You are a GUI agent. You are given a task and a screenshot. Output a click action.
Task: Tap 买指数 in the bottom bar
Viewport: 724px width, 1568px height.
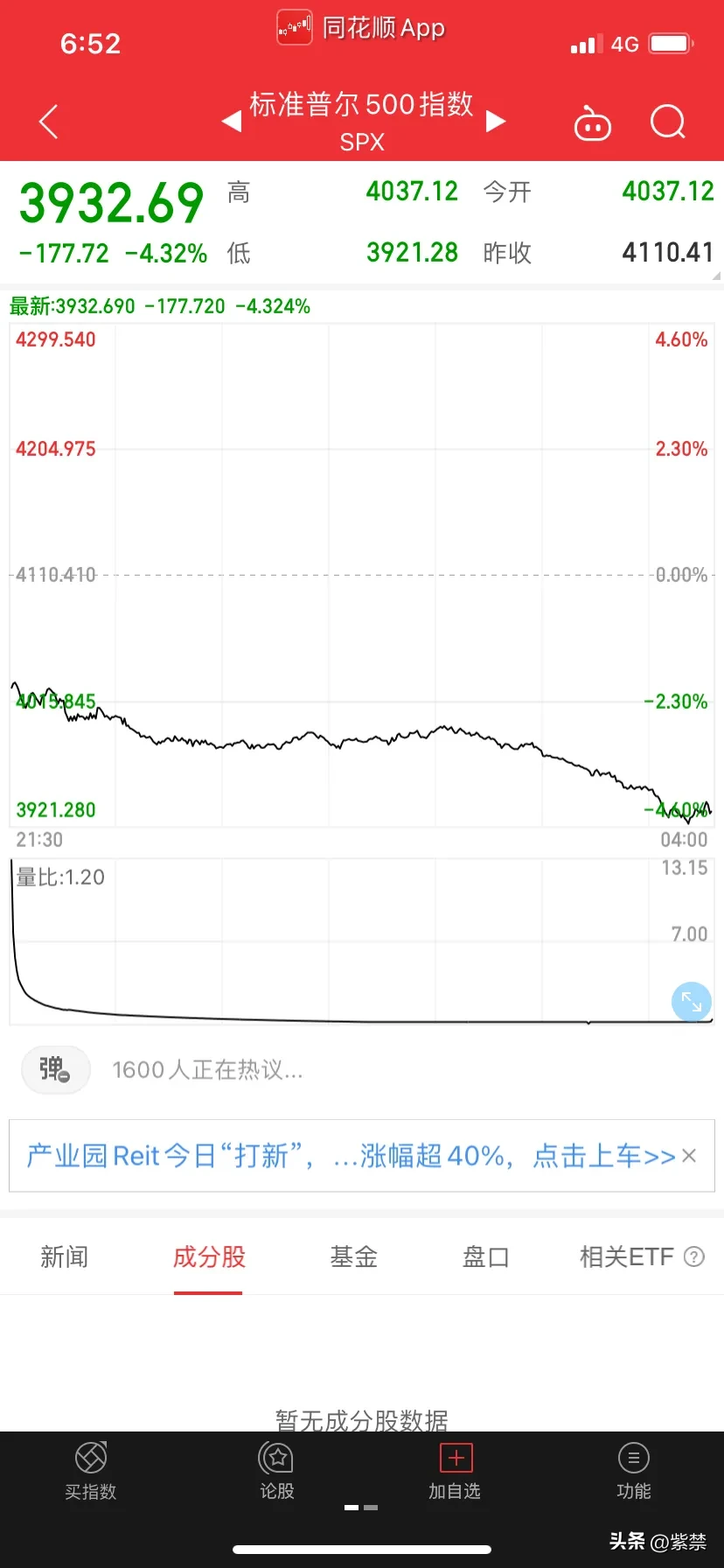90,1472
